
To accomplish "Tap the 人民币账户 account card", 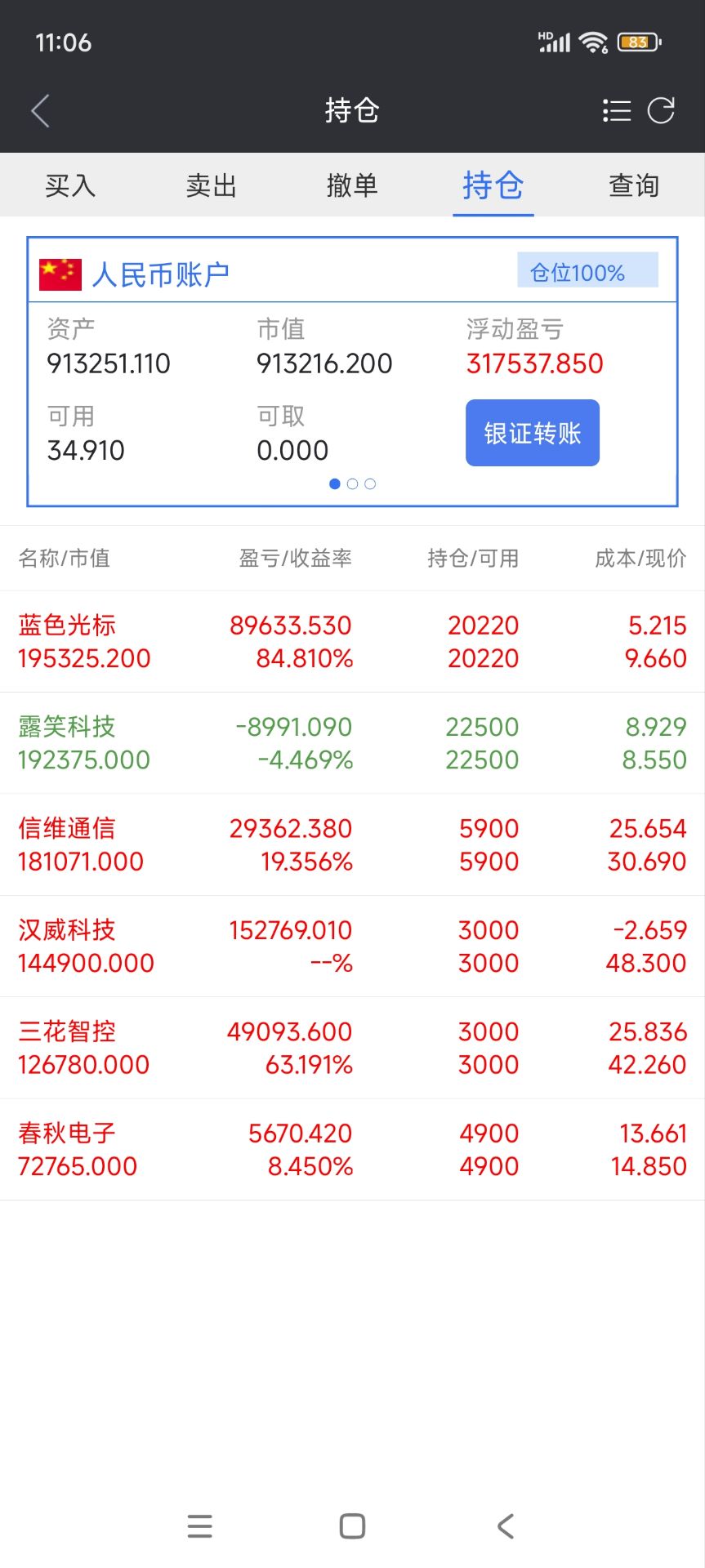I will 352,372.
